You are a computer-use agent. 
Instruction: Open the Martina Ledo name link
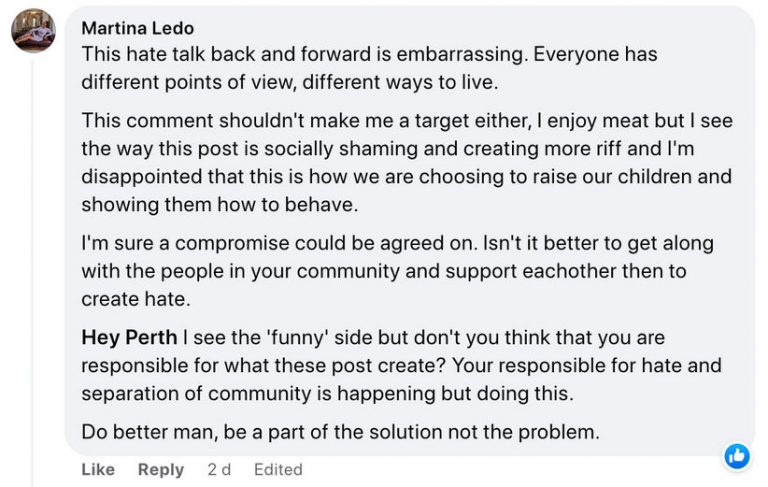click(x=137, y=28)
